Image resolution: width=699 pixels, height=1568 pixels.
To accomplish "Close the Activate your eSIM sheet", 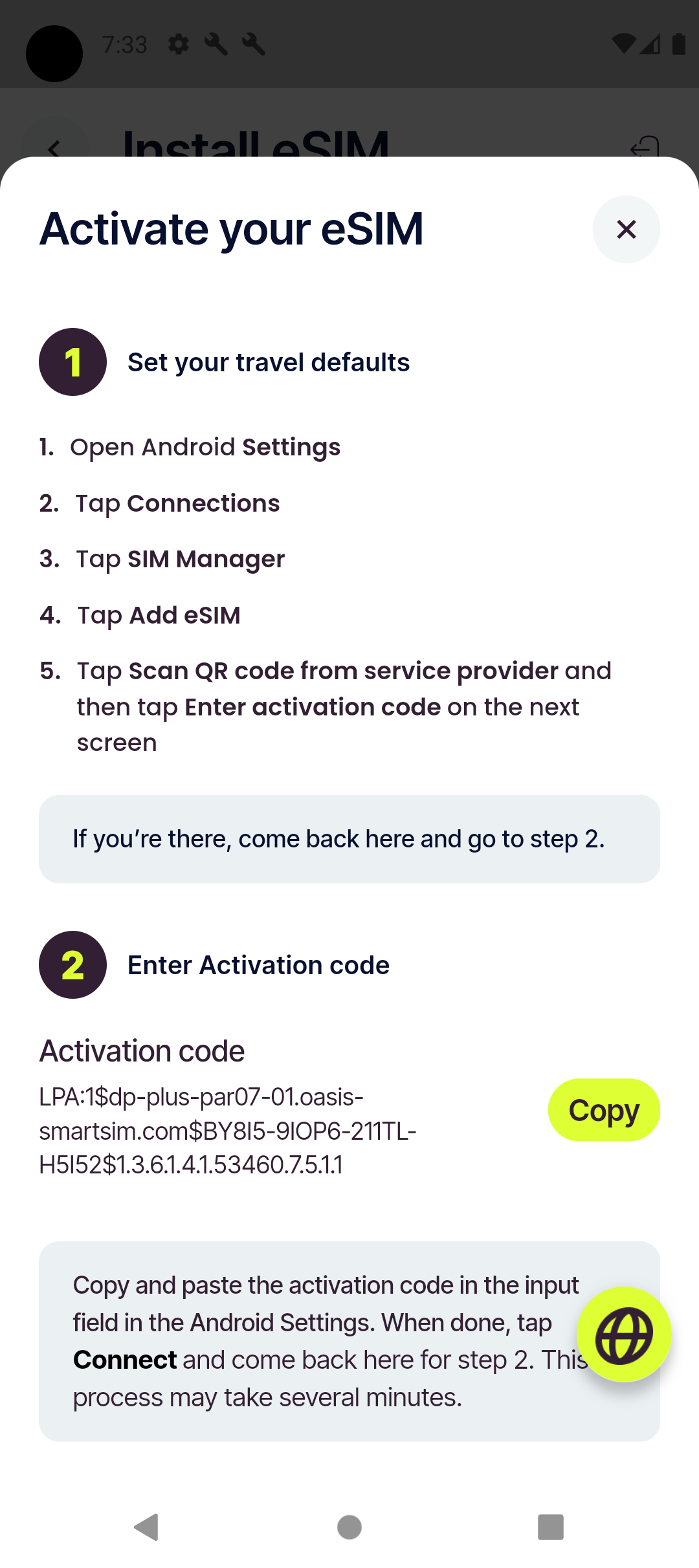I will pyautogui.click(x=626, y=229).
